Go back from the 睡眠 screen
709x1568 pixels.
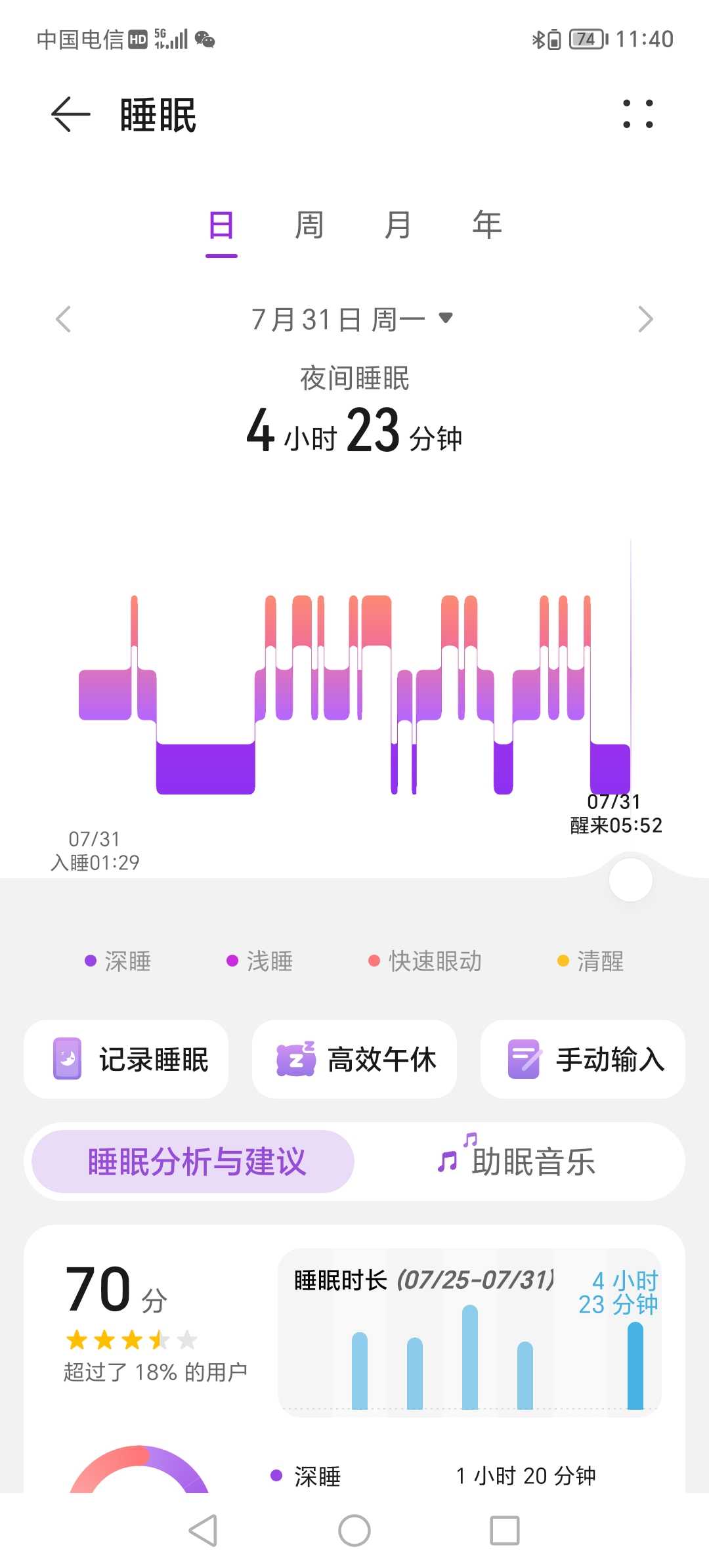70,114
